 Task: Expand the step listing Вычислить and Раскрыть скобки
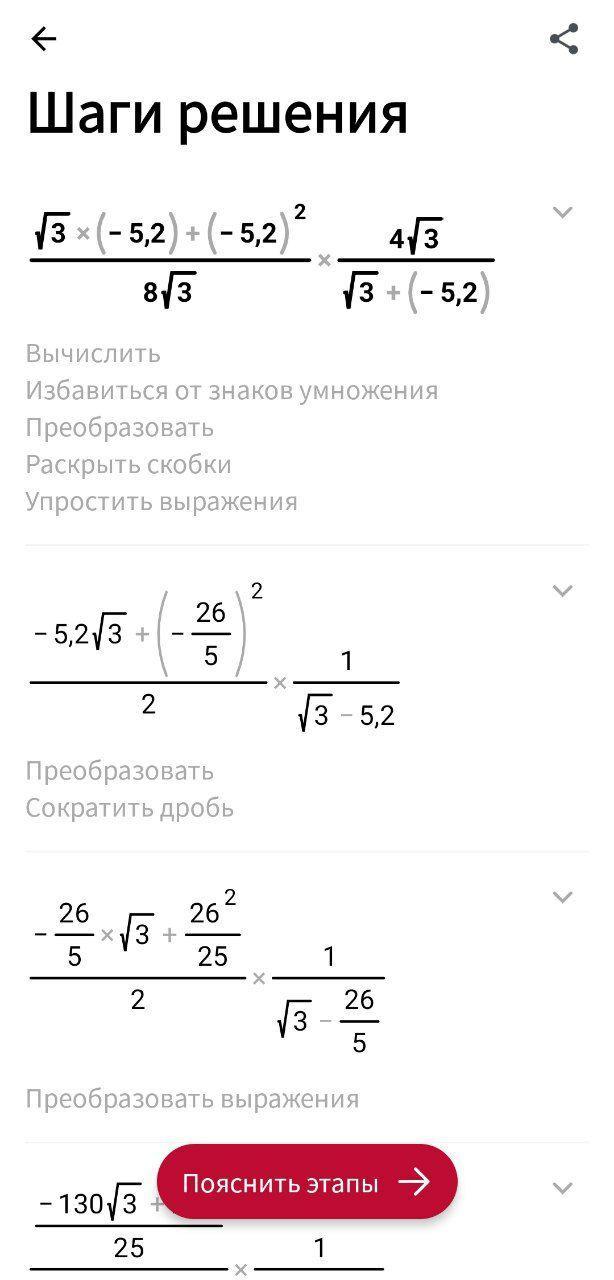point(563,212)
